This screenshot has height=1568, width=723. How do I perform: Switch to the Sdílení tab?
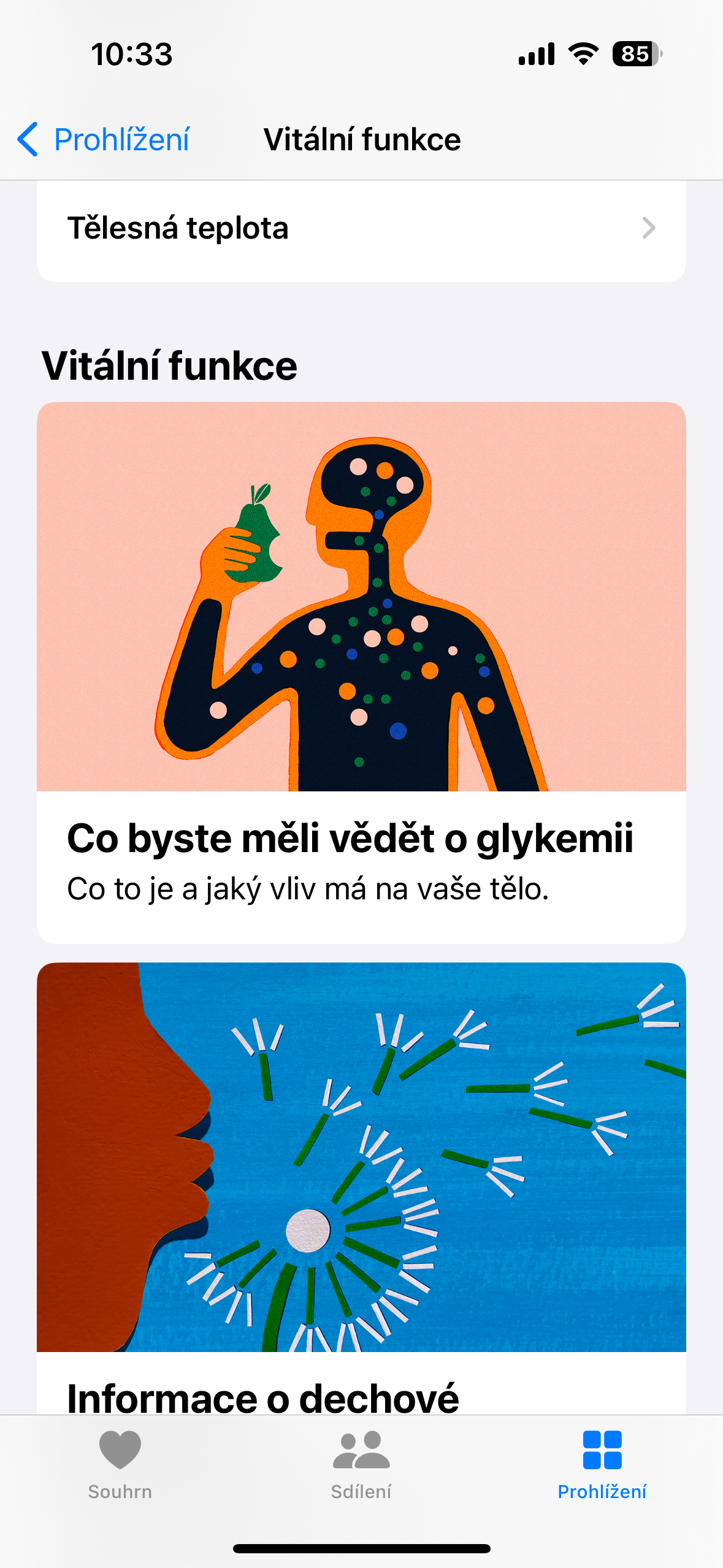tap(361, 1465)
